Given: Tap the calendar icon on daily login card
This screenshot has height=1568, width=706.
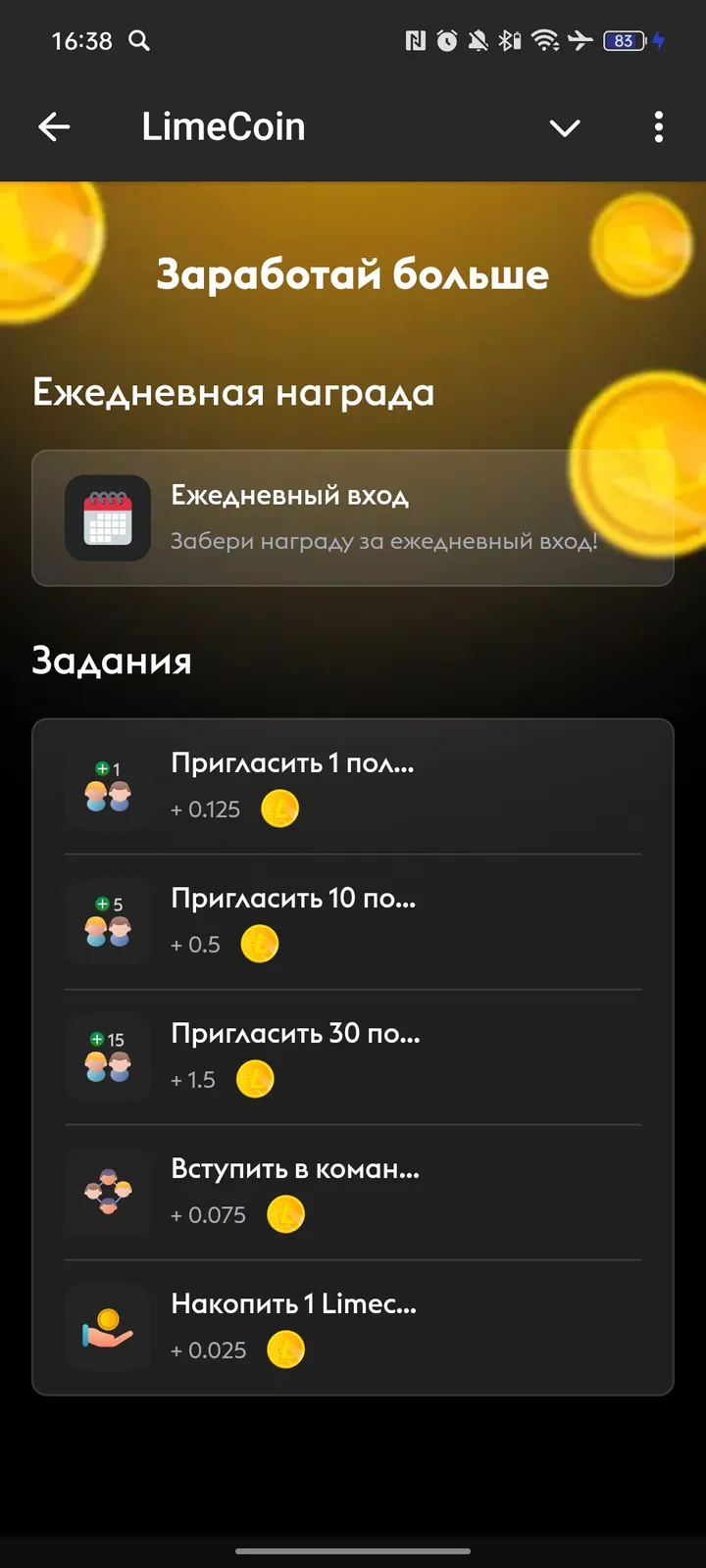Looking at the screenshot, I should 108,517.
